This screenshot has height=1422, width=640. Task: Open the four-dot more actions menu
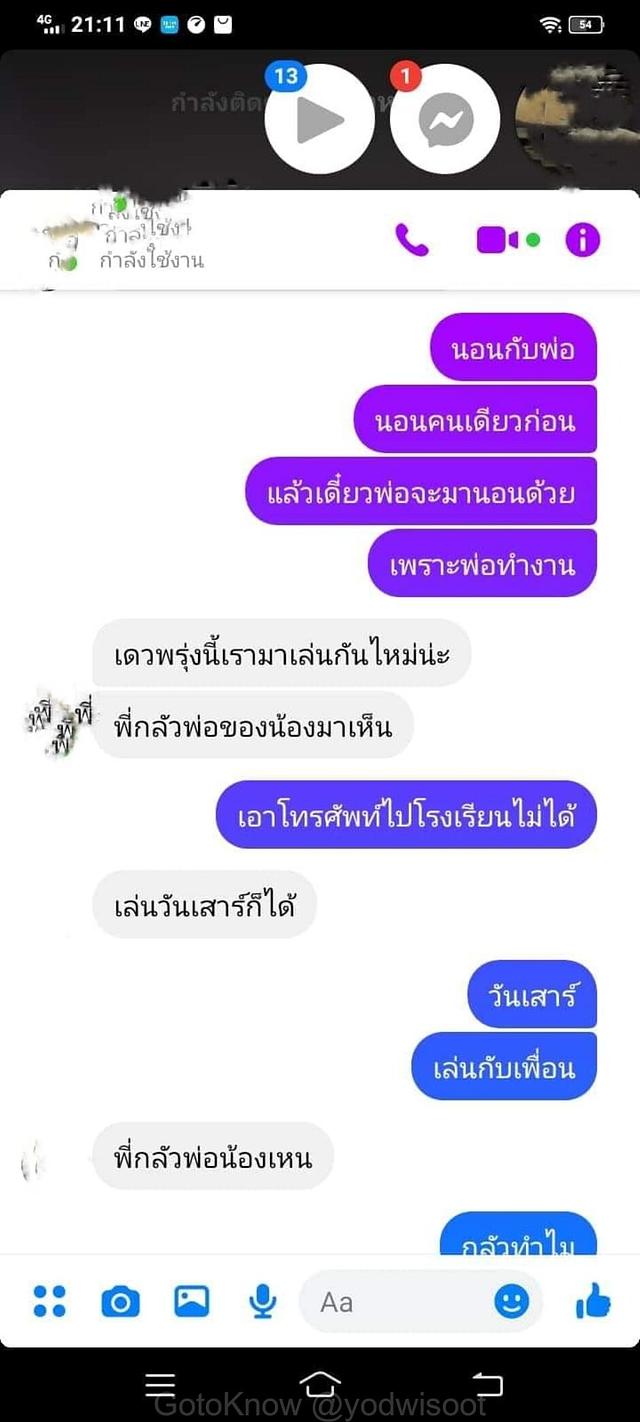click(49, 1302)
